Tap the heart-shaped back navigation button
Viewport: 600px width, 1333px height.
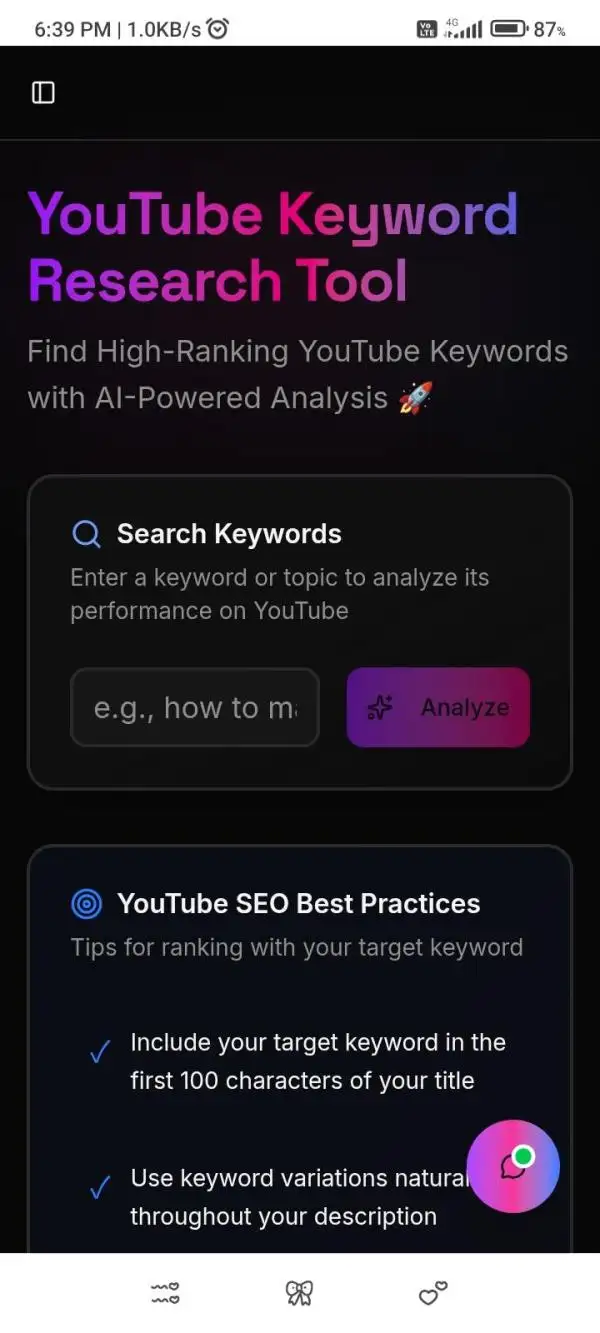pyautogui.click(x=433, y=1293)
